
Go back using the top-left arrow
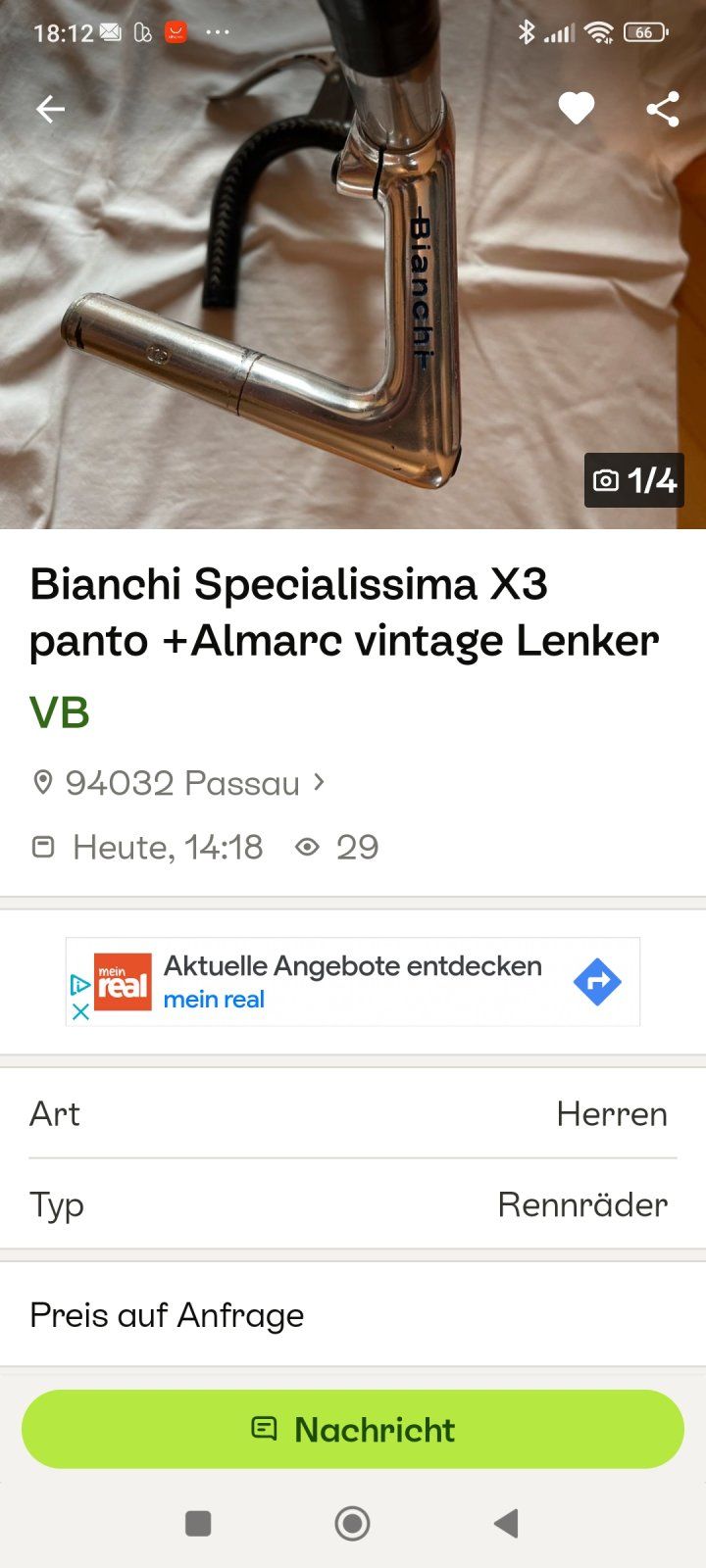50,109
